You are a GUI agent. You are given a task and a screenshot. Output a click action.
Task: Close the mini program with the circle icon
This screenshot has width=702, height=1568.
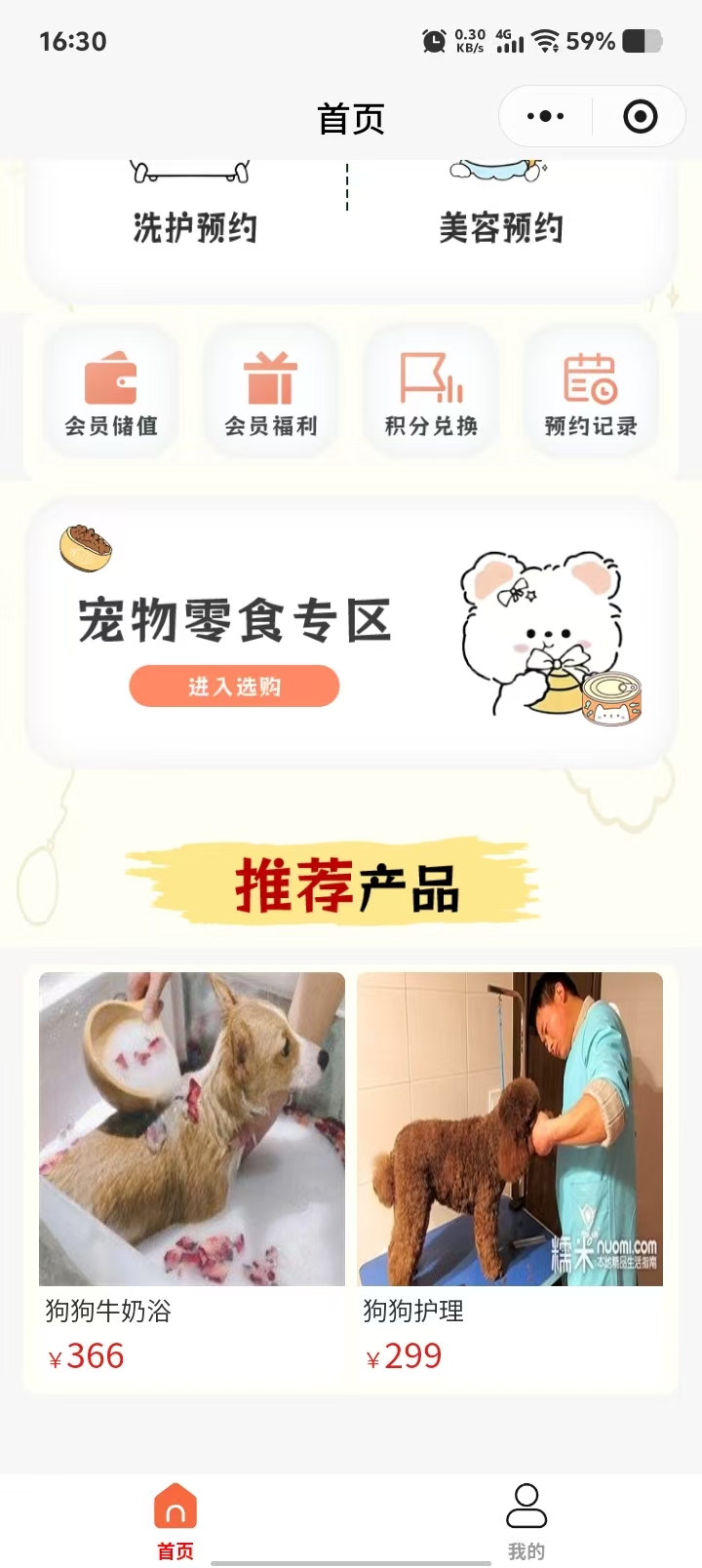tap(640, 117)
